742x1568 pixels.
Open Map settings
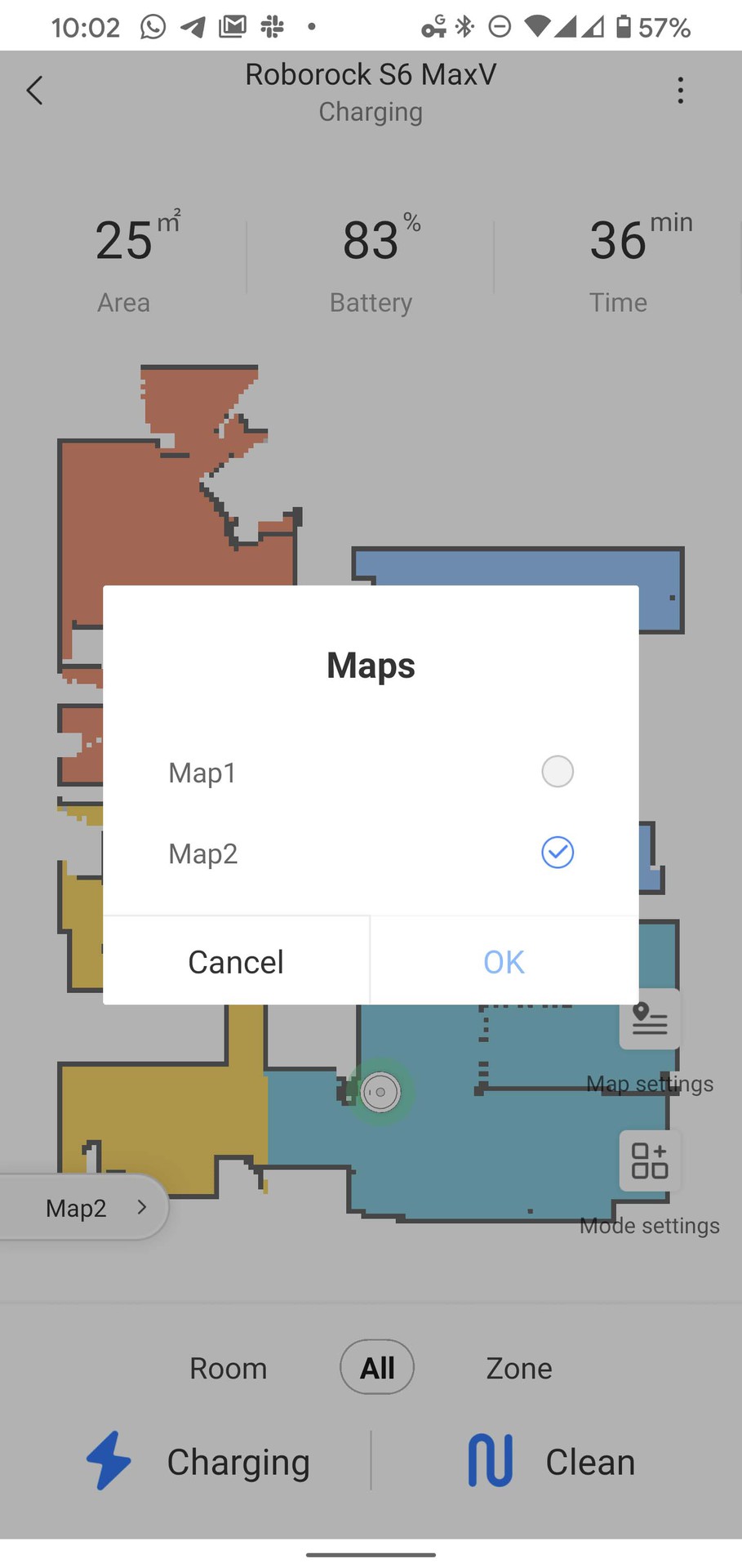650,1018
